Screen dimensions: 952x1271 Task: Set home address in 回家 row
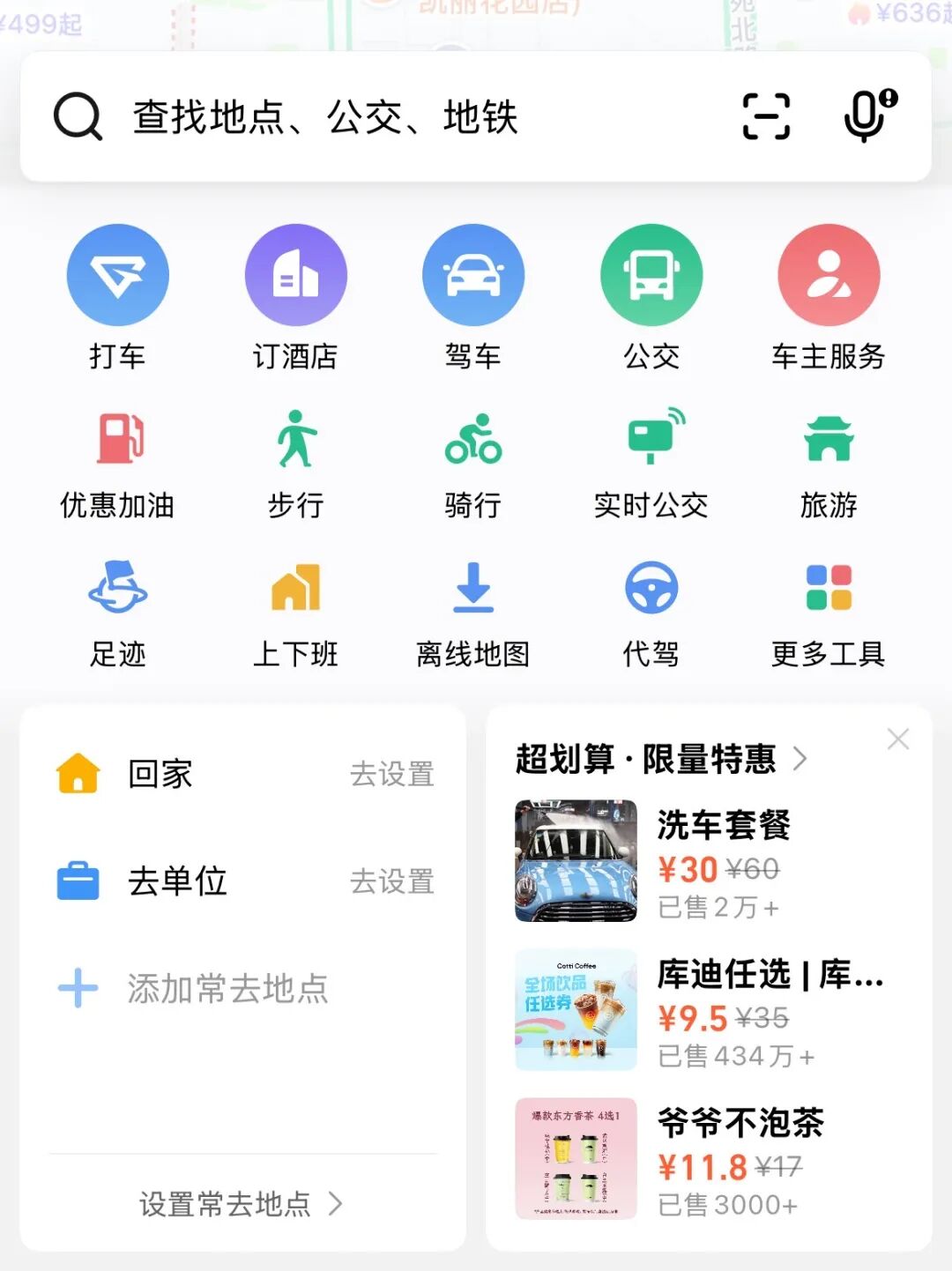(392, 774)
